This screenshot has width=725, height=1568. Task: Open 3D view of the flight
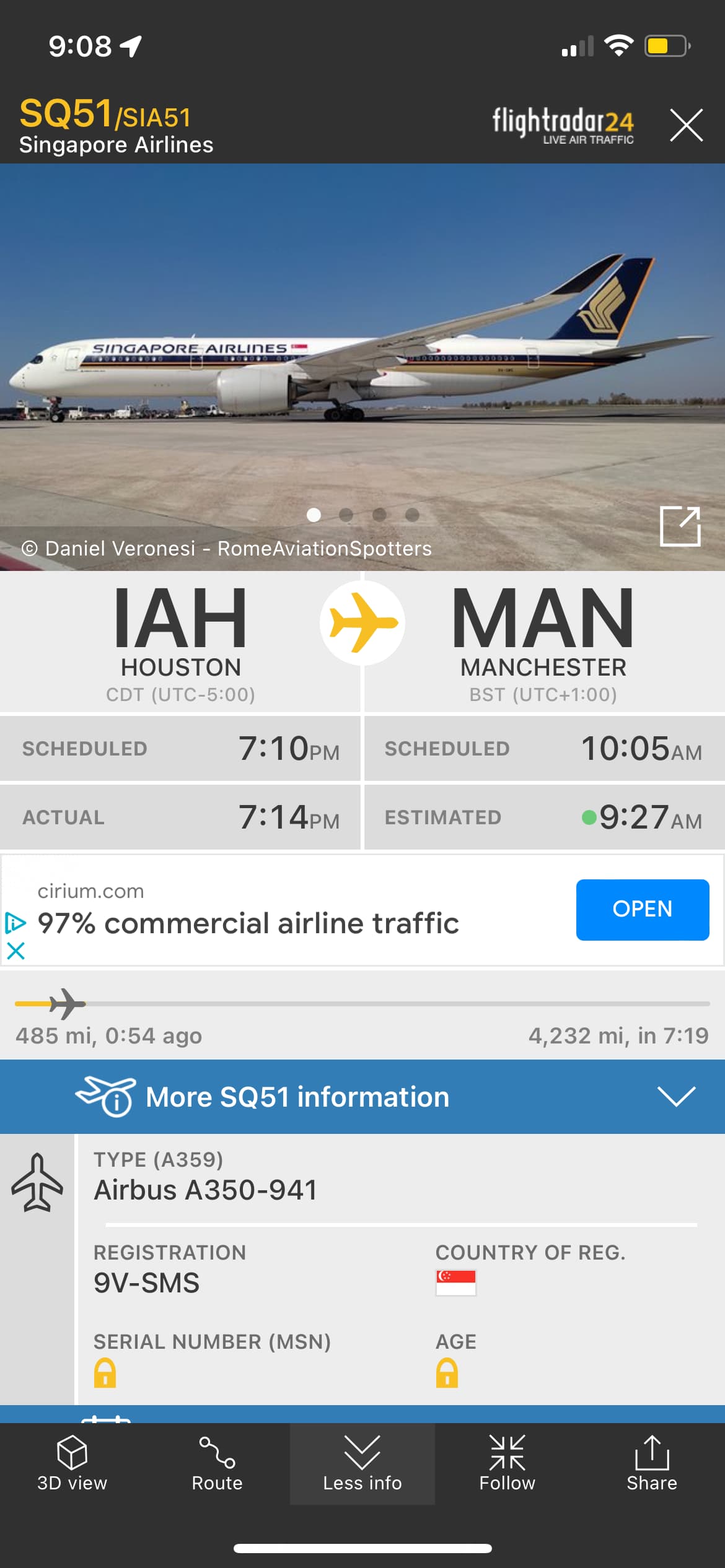point(72,1463)
